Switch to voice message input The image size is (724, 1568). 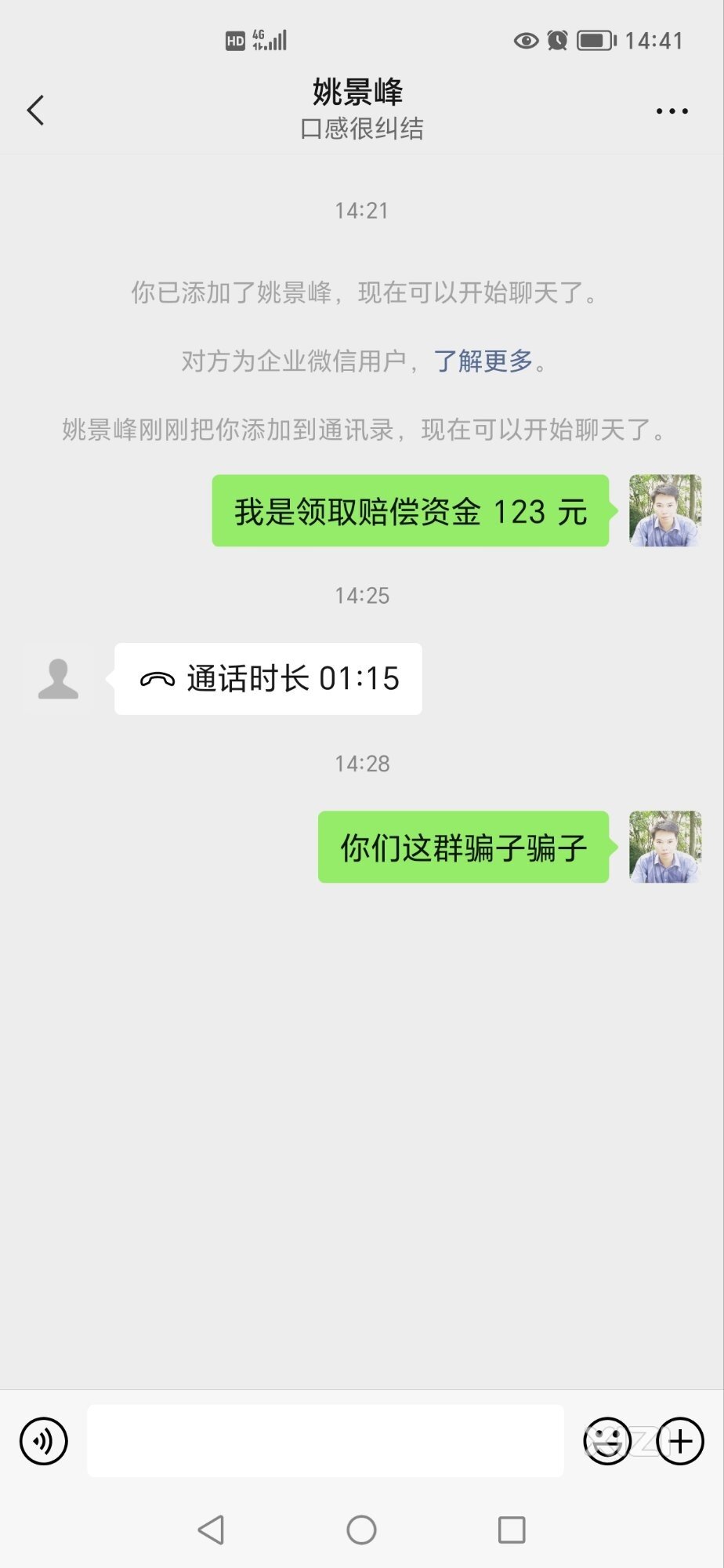point(44,1441)
